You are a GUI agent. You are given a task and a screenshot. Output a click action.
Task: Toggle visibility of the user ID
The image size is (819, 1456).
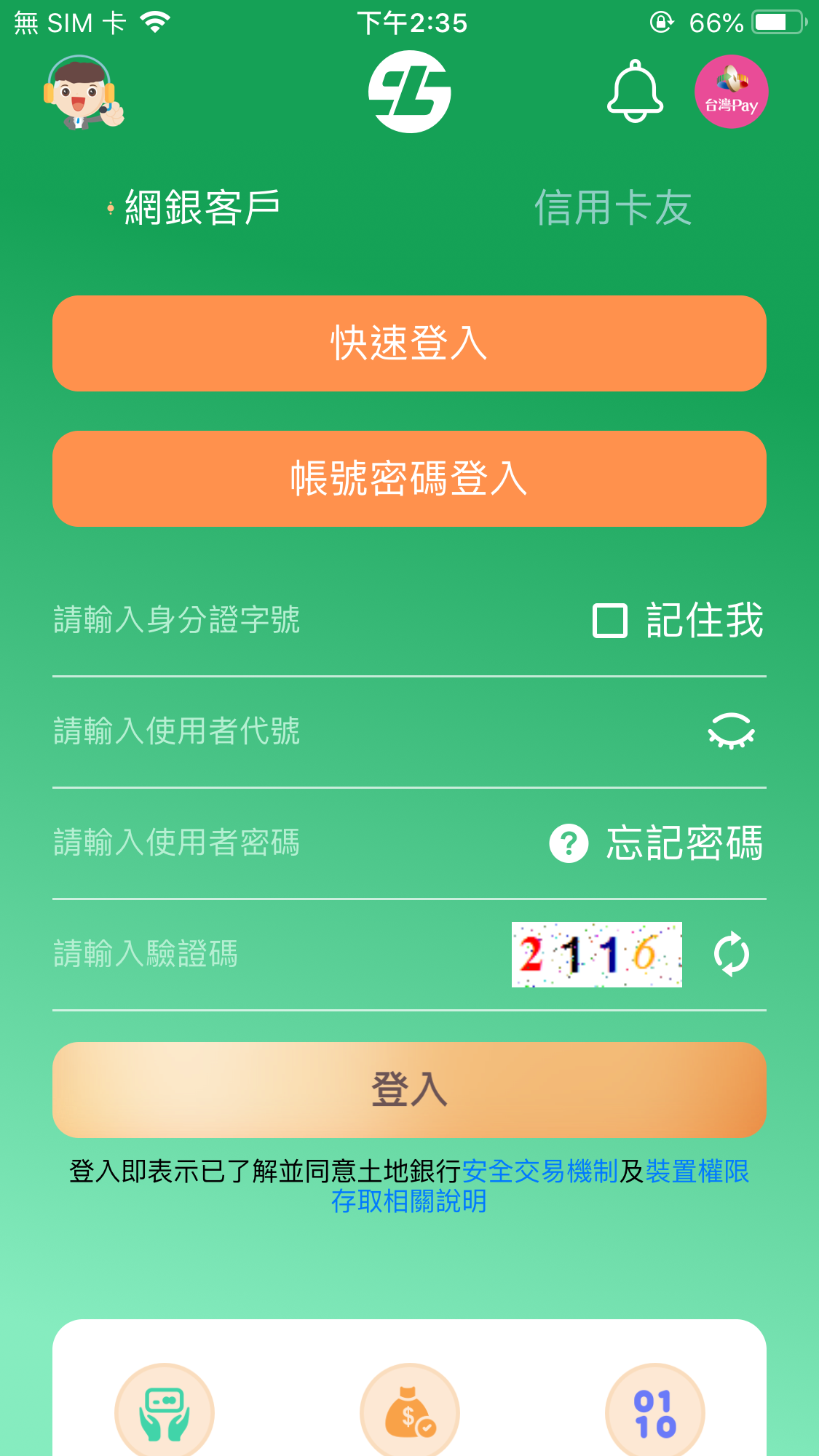pyautogui.click(x=731, y=731)
